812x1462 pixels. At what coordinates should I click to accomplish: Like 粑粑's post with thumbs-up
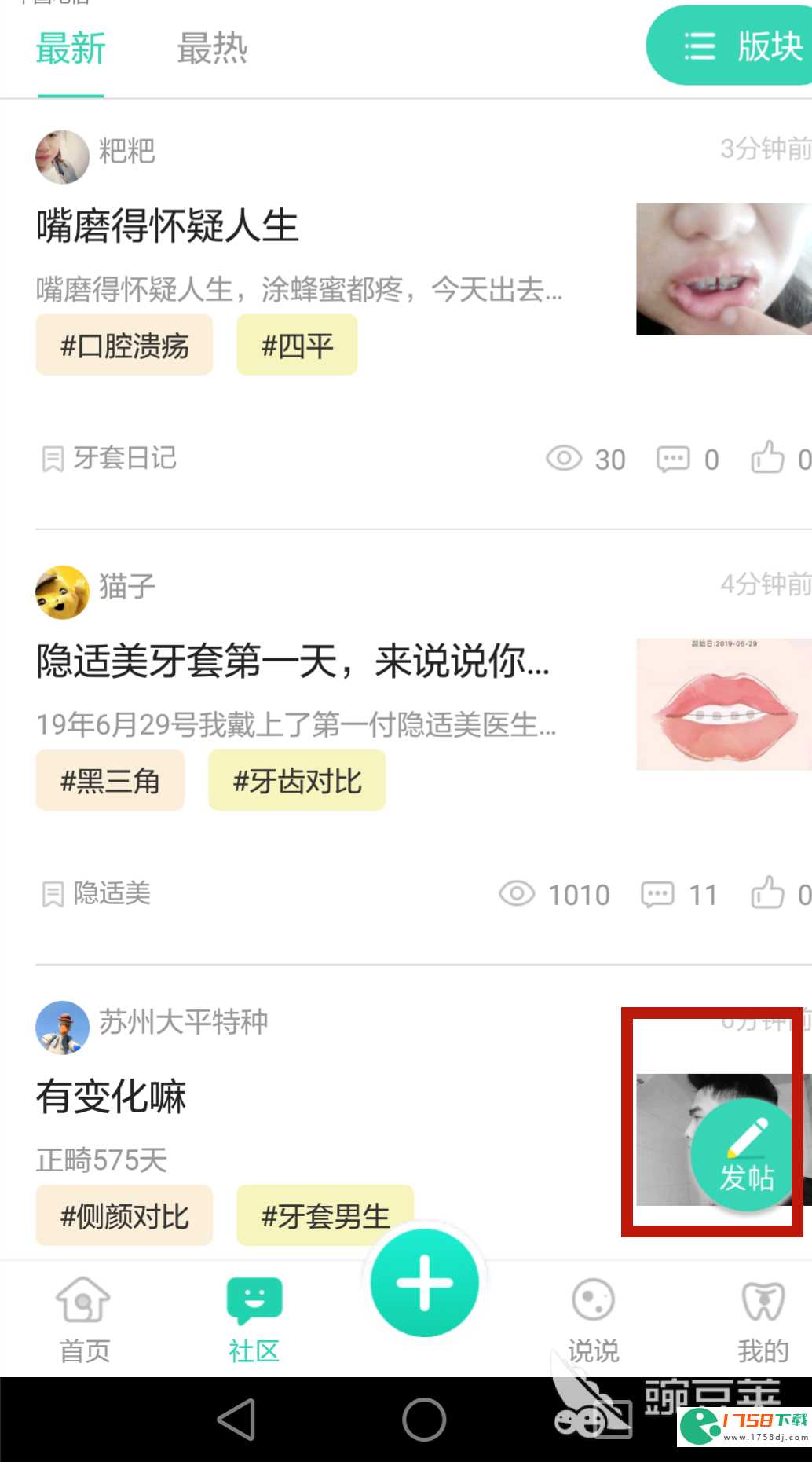point(768,458)
